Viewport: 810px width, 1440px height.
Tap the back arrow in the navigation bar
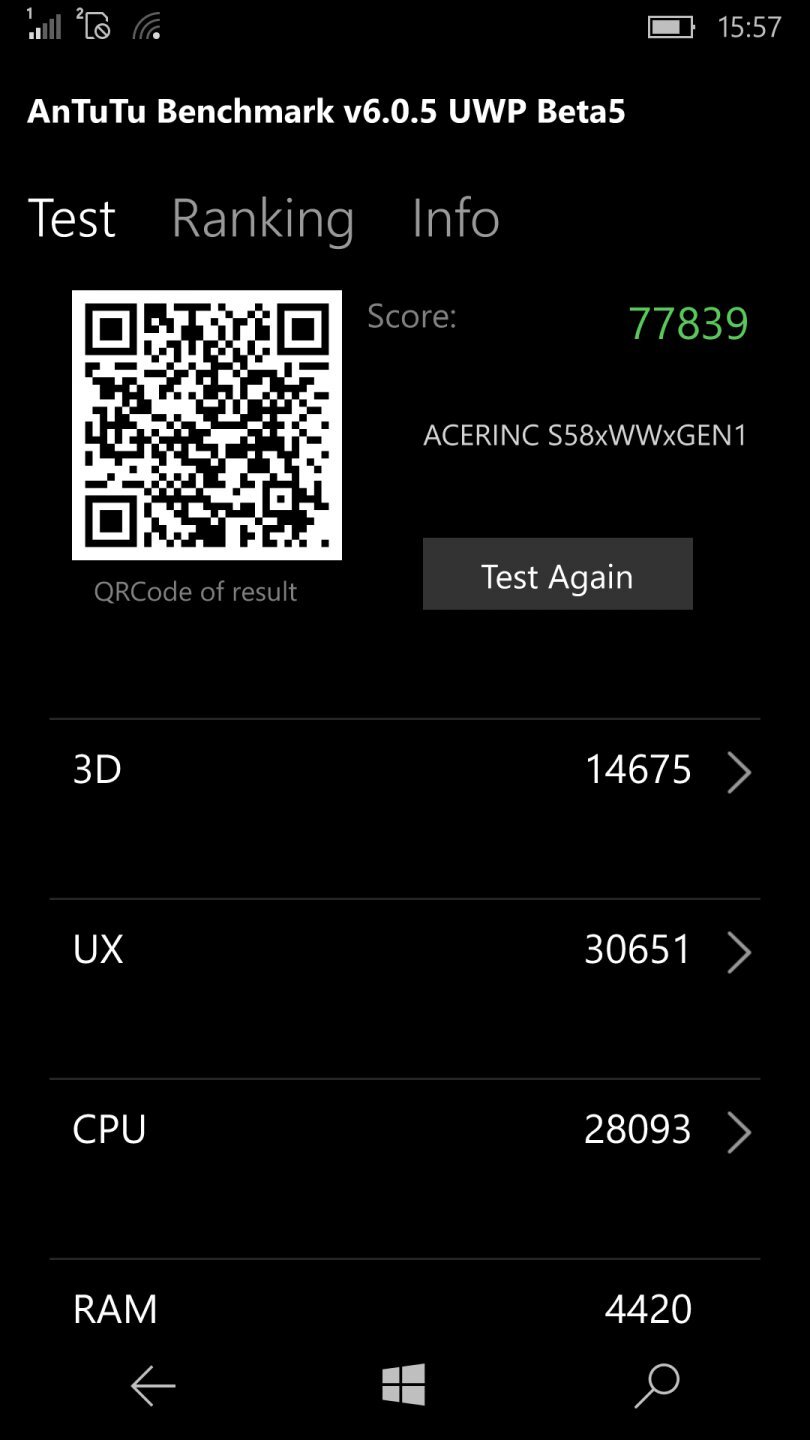pos(152,1386)
